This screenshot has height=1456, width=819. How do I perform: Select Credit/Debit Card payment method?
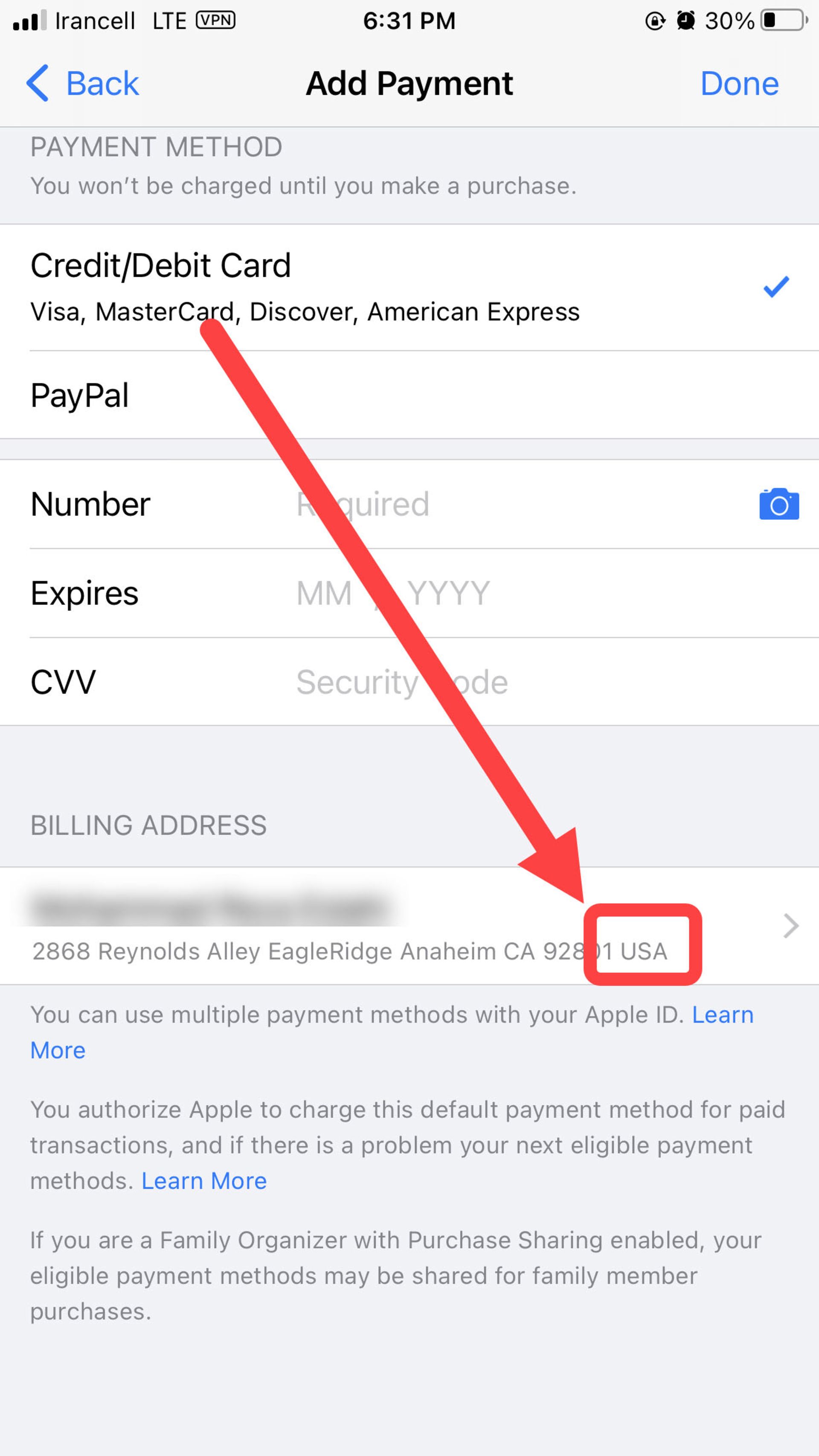(x=305, y=287)
